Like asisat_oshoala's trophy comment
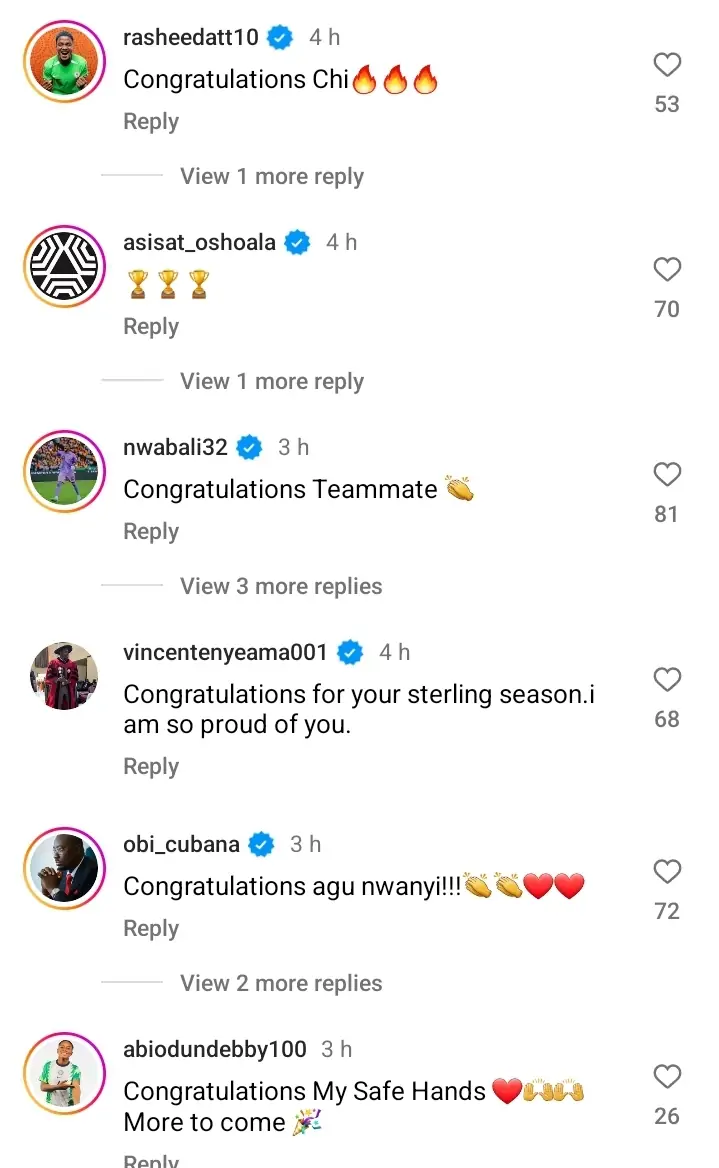 click(667, 270)
